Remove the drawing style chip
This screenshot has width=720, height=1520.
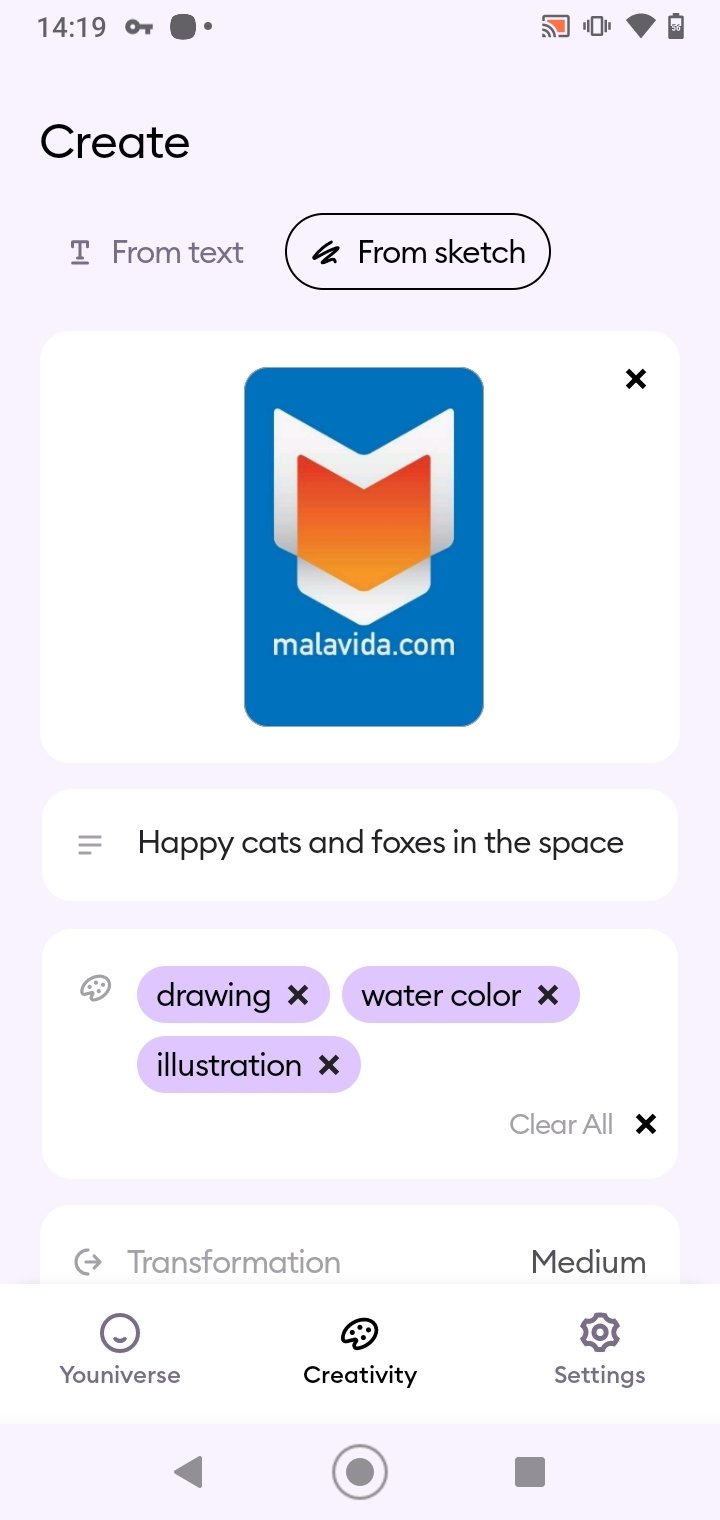coord(298,995)
